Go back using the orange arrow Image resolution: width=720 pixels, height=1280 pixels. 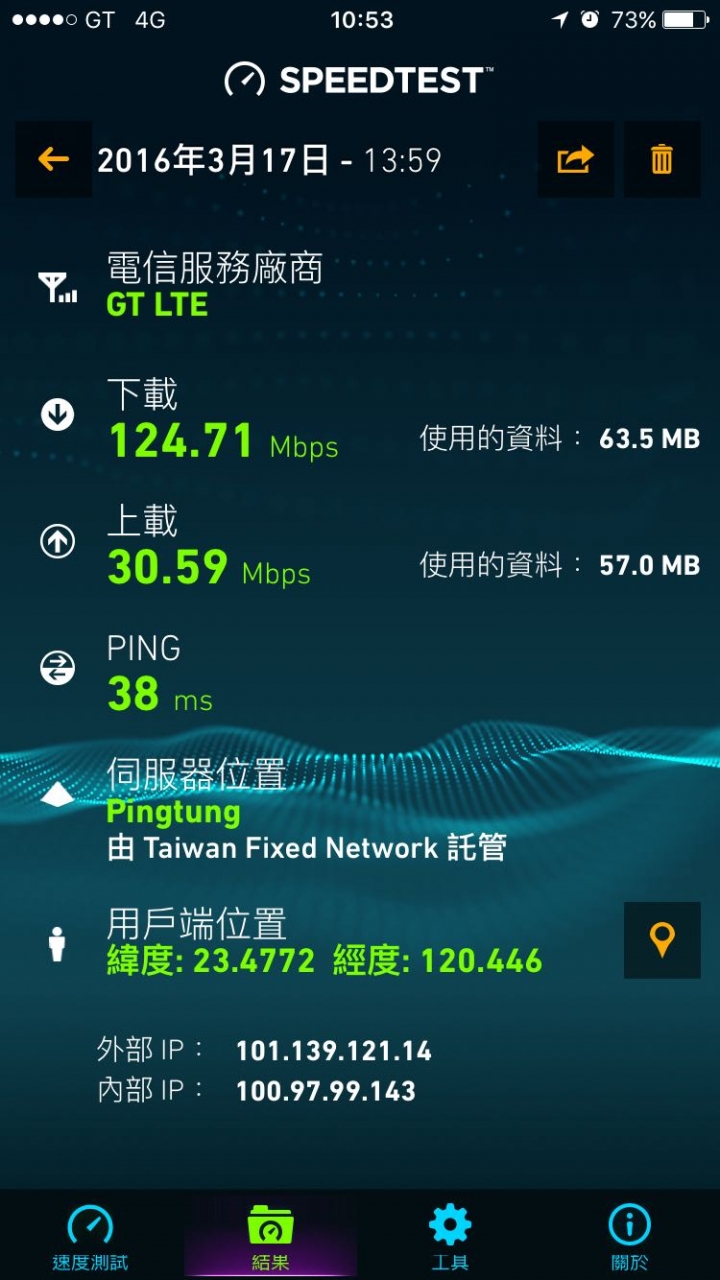(x=53, y=159)
